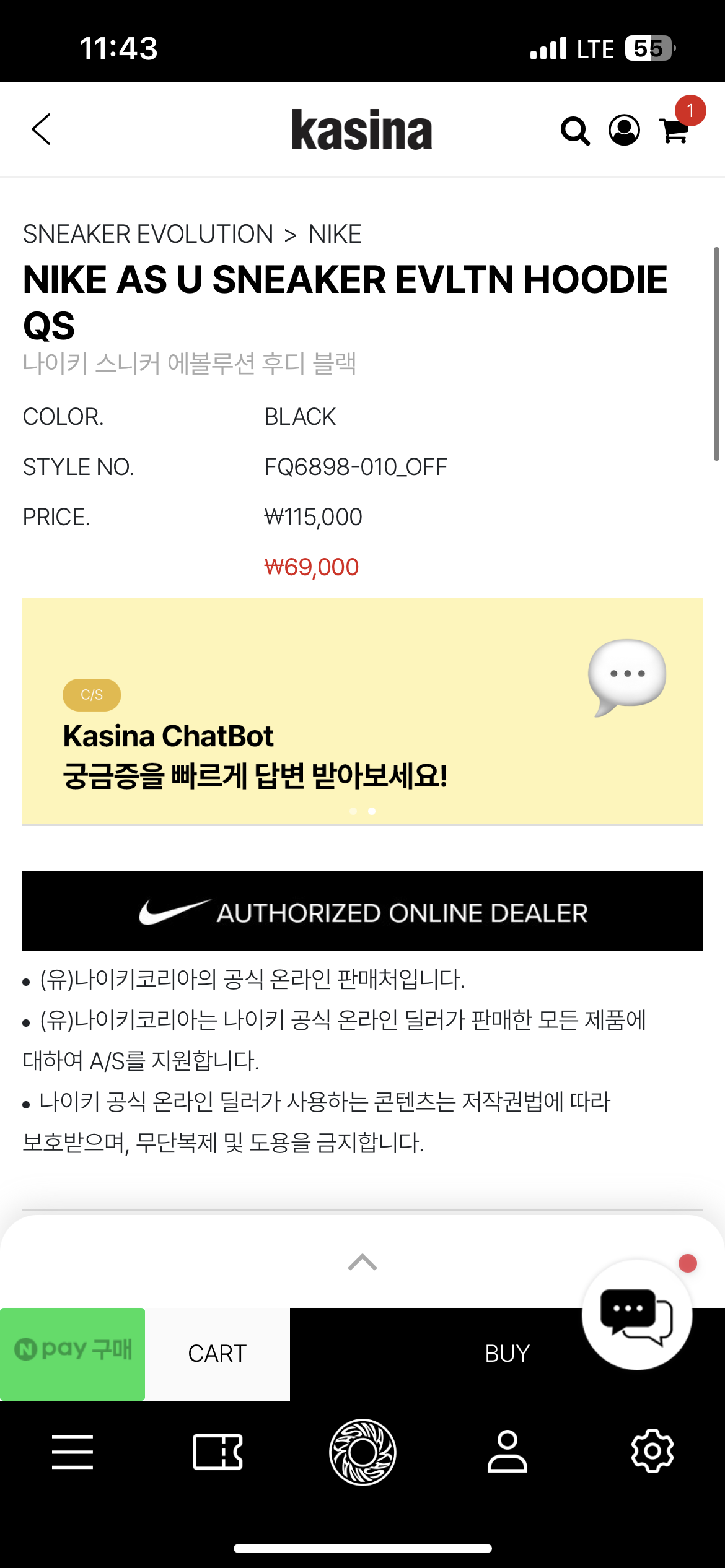This screenshot has height=1568, width=725.
Task: Add the hoodie to CART
Action: pyautogui.click(x=217, y=1354)
